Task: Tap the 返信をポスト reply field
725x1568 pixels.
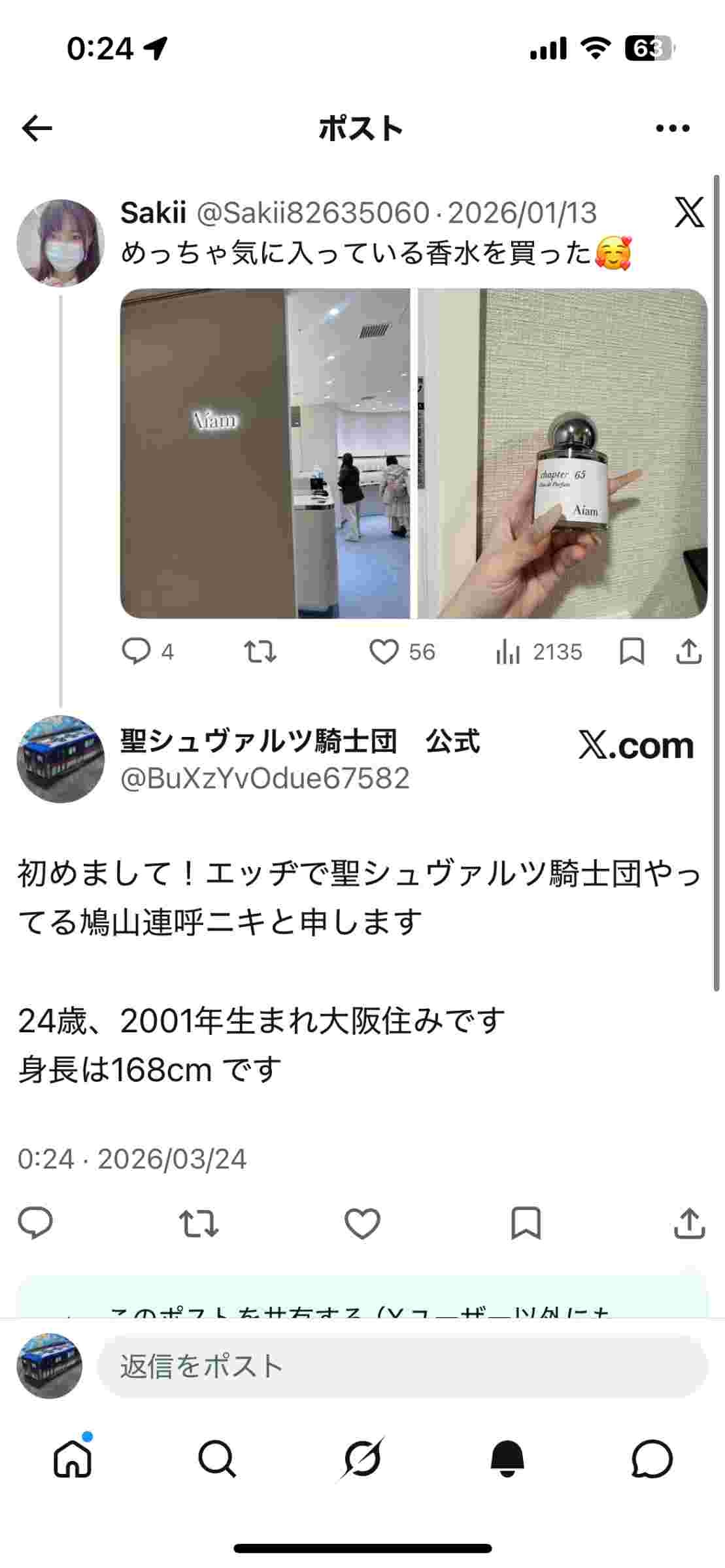Action: click(402, 1366)
